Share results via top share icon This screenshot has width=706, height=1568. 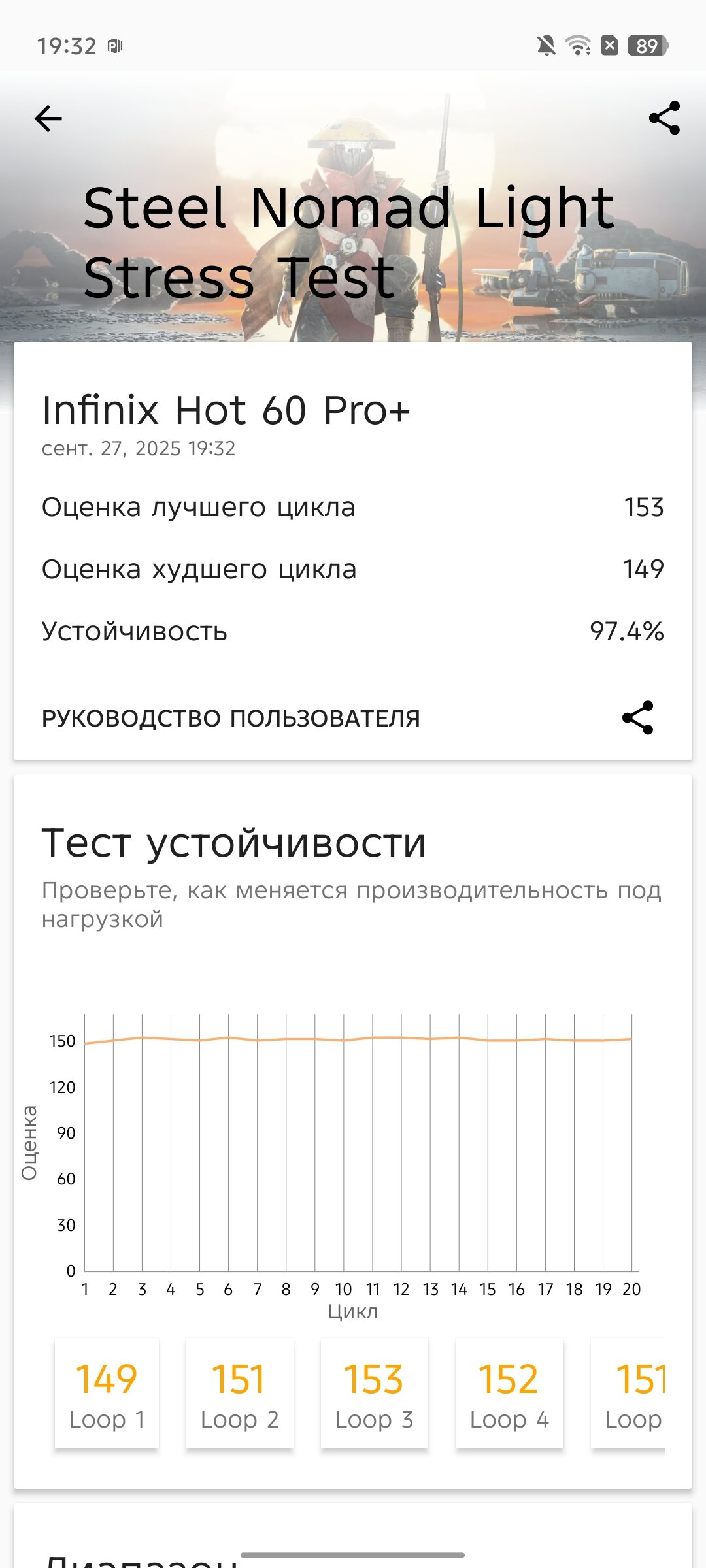[664, 118]
